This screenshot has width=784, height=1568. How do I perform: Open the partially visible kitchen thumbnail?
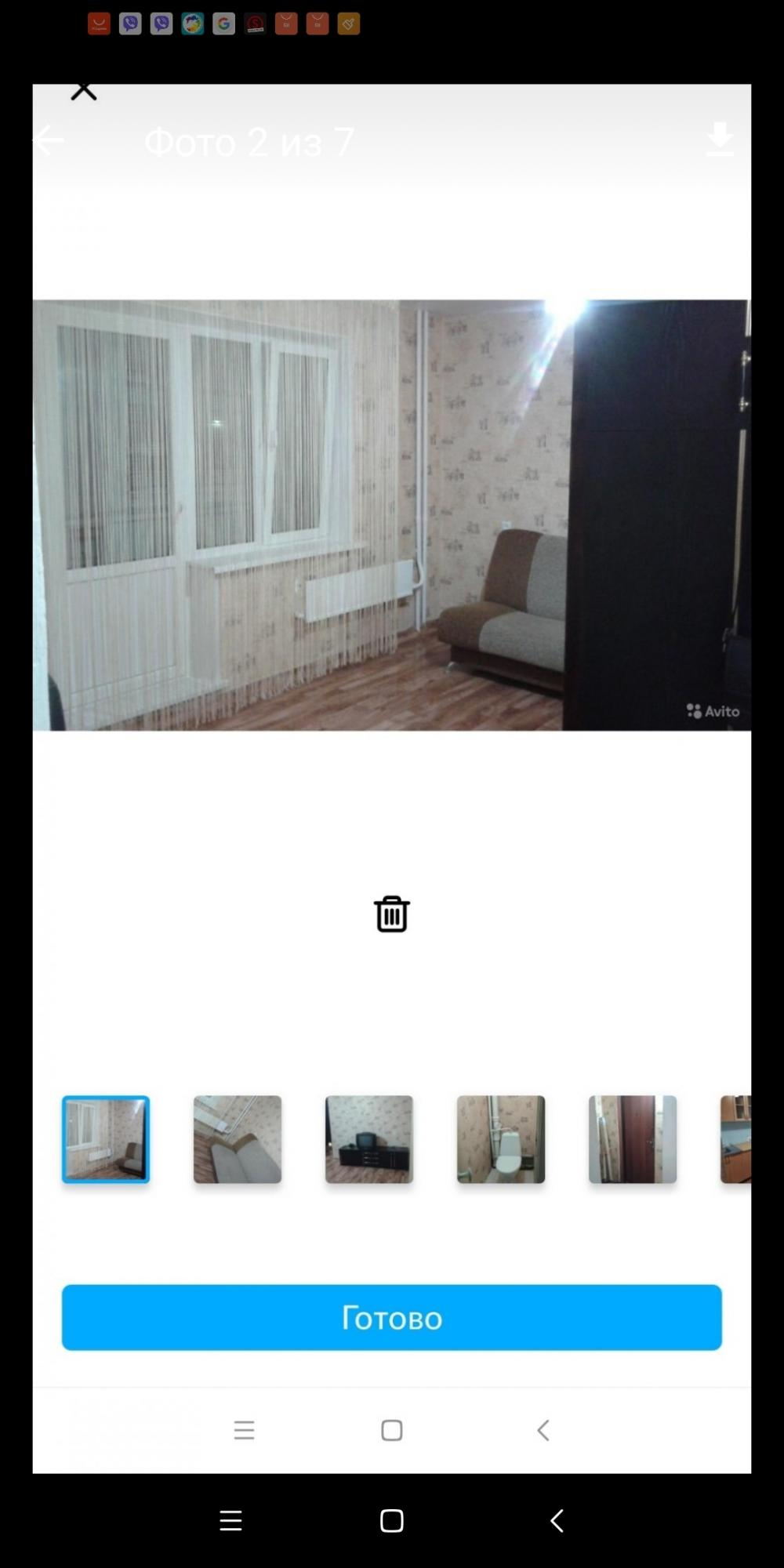[x=735, y=1139]
